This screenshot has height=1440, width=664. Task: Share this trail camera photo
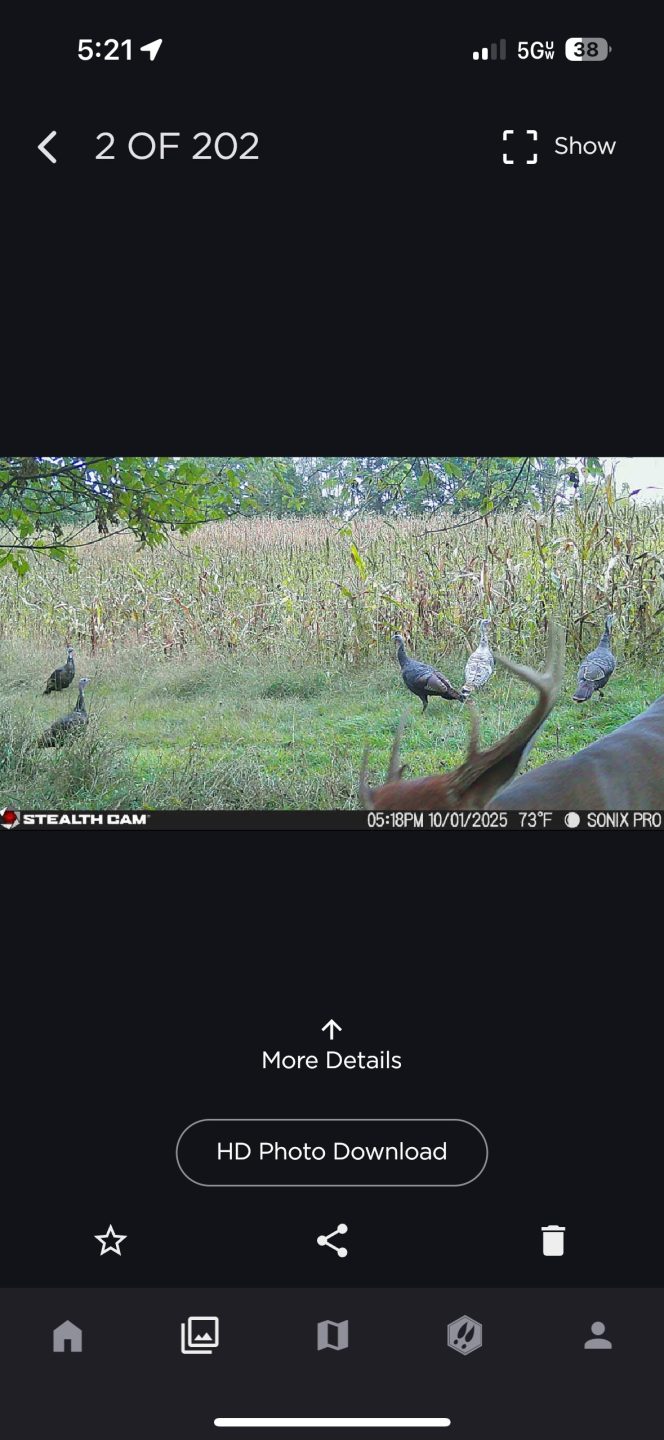click(x=332, y=1241)
